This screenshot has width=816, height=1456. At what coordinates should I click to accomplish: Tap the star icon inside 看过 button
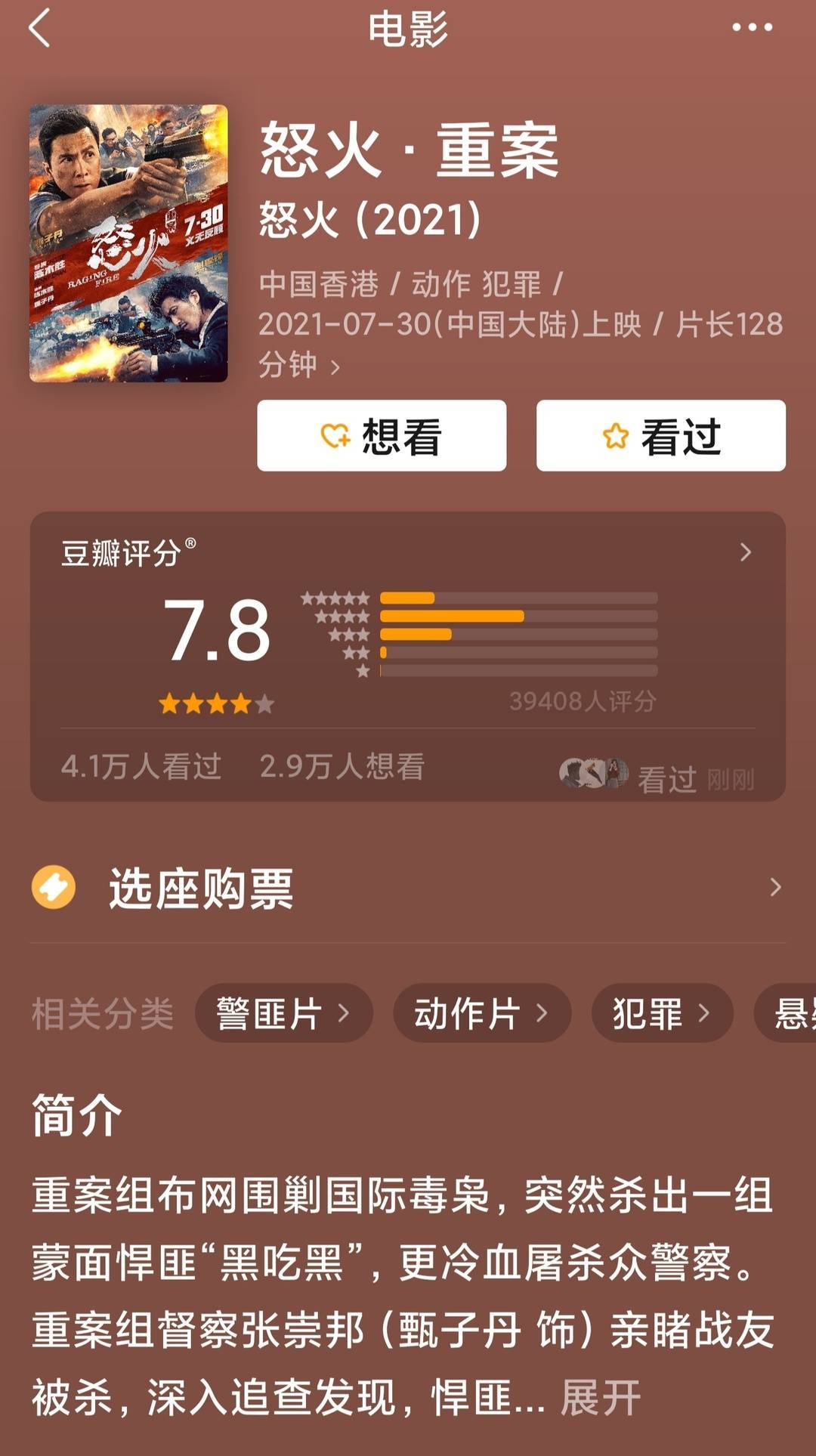[x=617, y=435]
